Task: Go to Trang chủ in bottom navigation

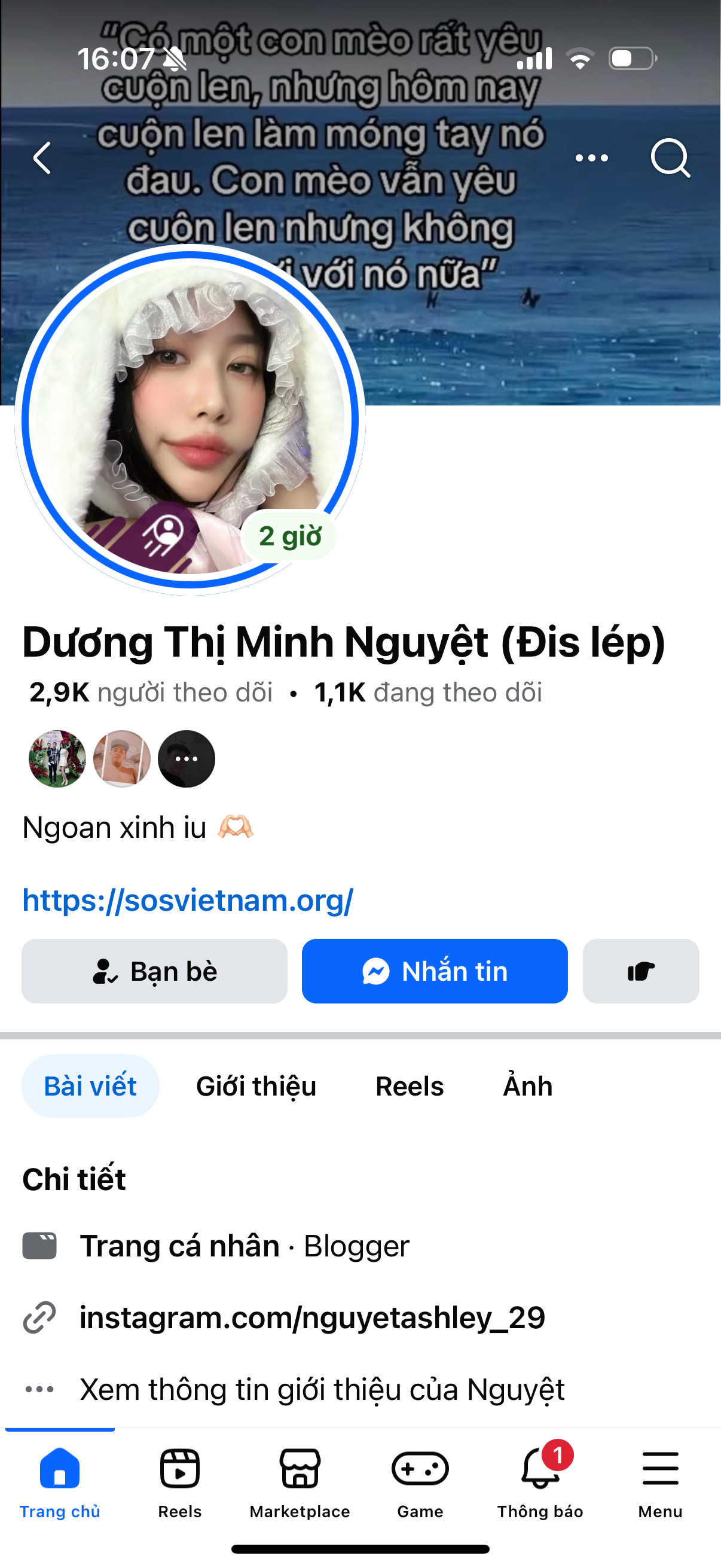Action: (x=60, y=1482)
